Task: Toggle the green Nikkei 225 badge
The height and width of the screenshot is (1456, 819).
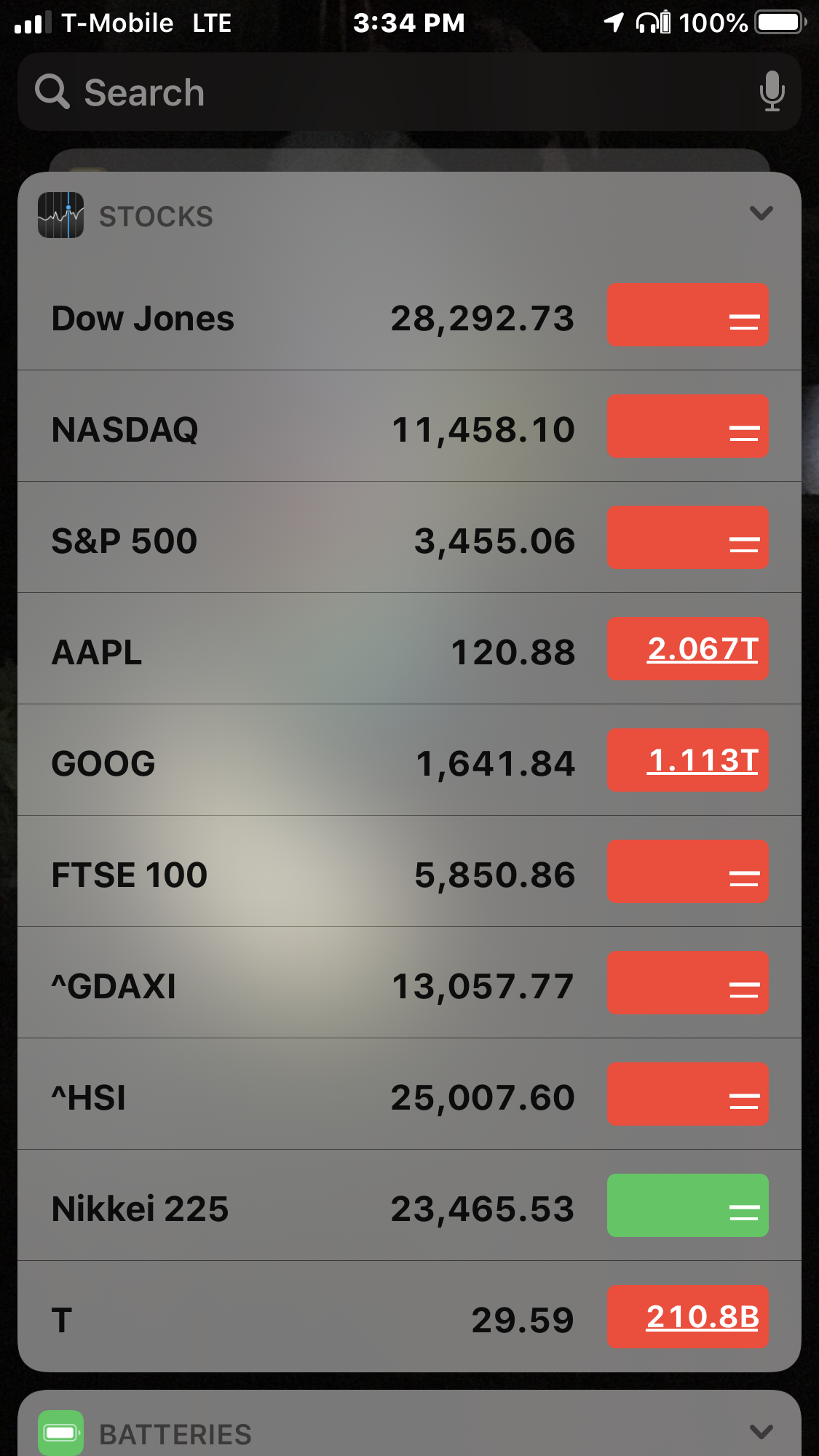Action: tap(687, 1205)
